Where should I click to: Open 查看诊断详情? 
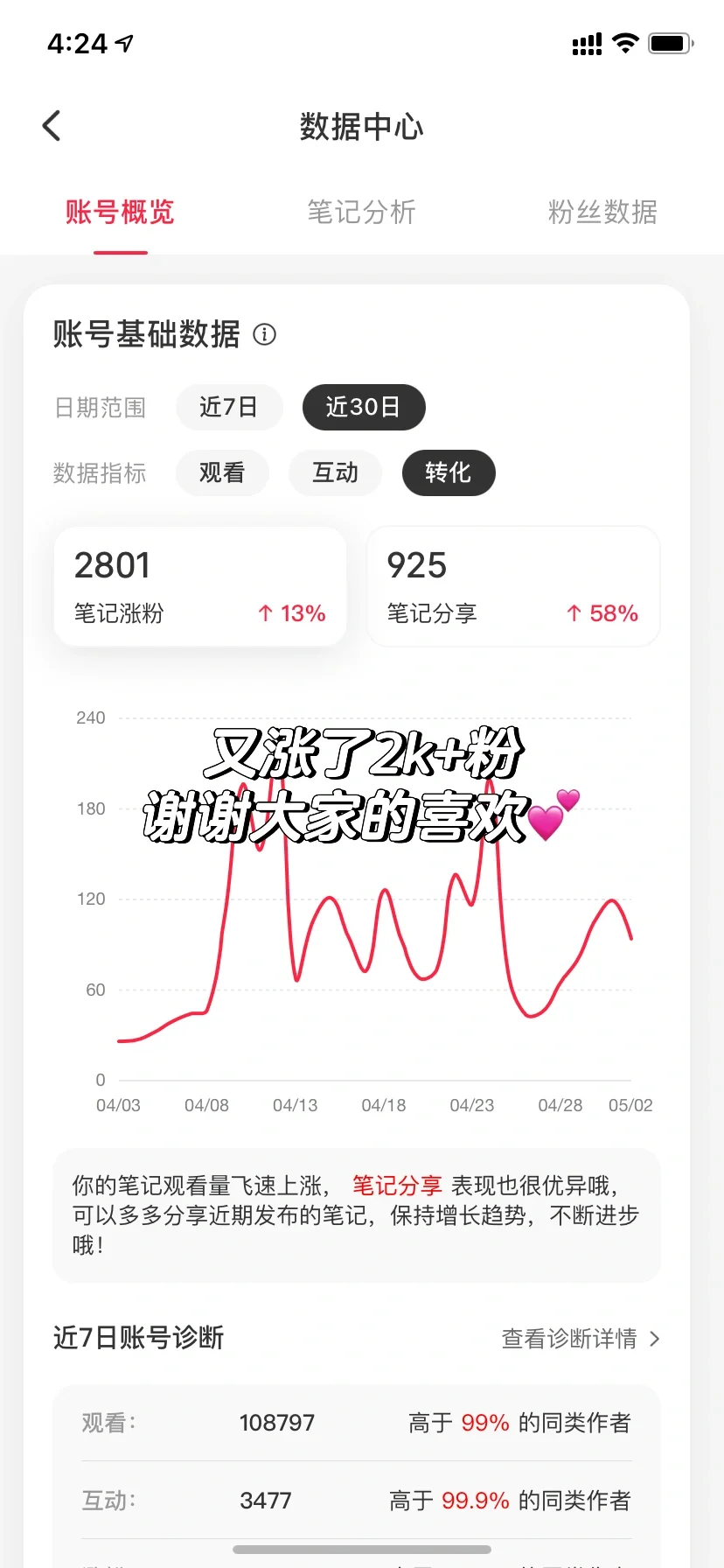coord(580,1339)
